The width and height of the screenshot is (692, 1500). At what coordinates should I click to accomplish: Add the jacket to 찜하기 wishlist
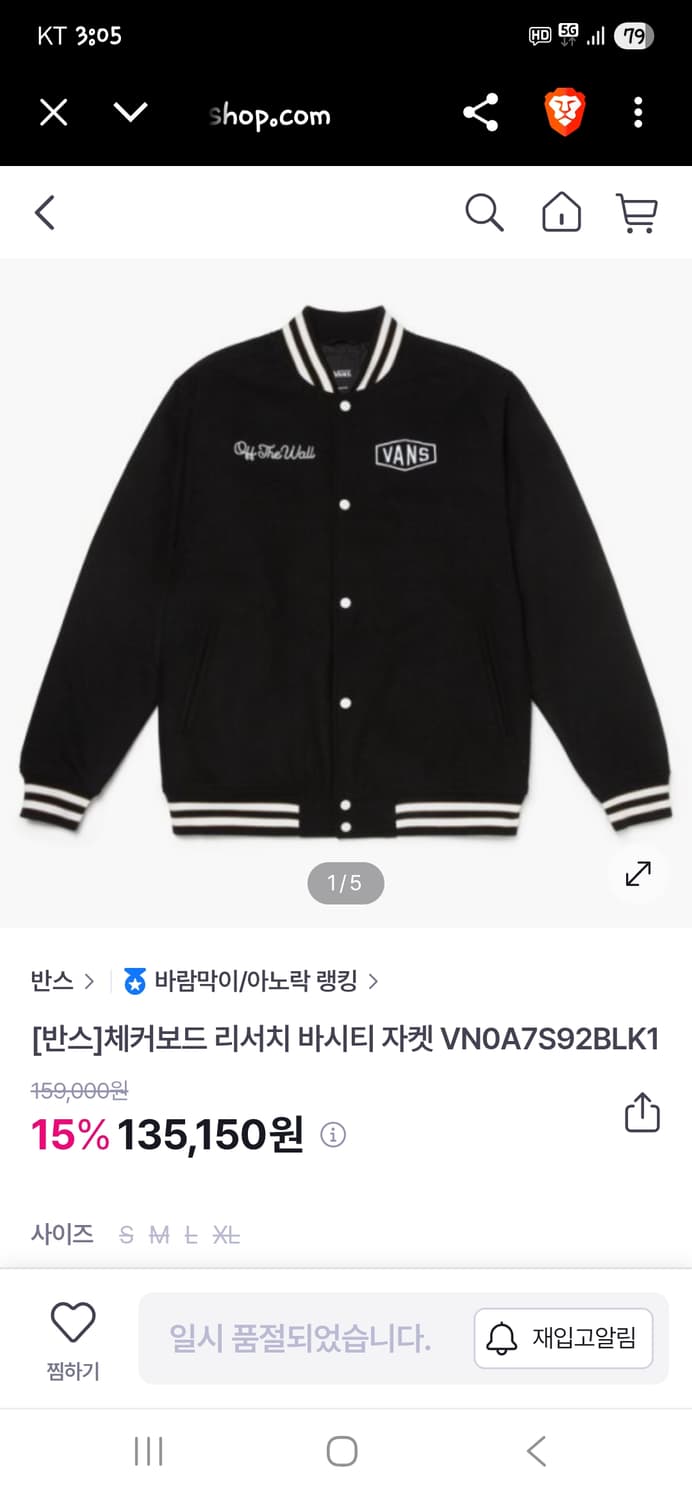click(73, 1339)
